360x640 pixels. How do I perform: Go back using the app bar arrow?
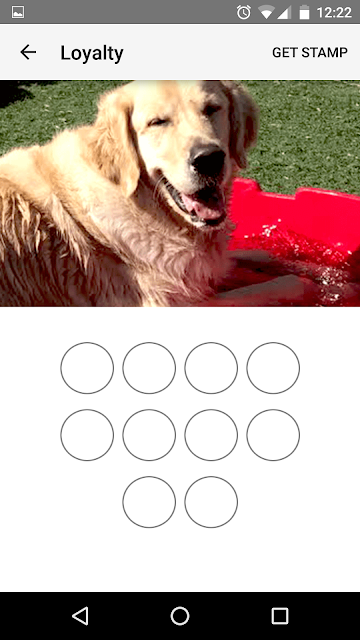(28, 52)
